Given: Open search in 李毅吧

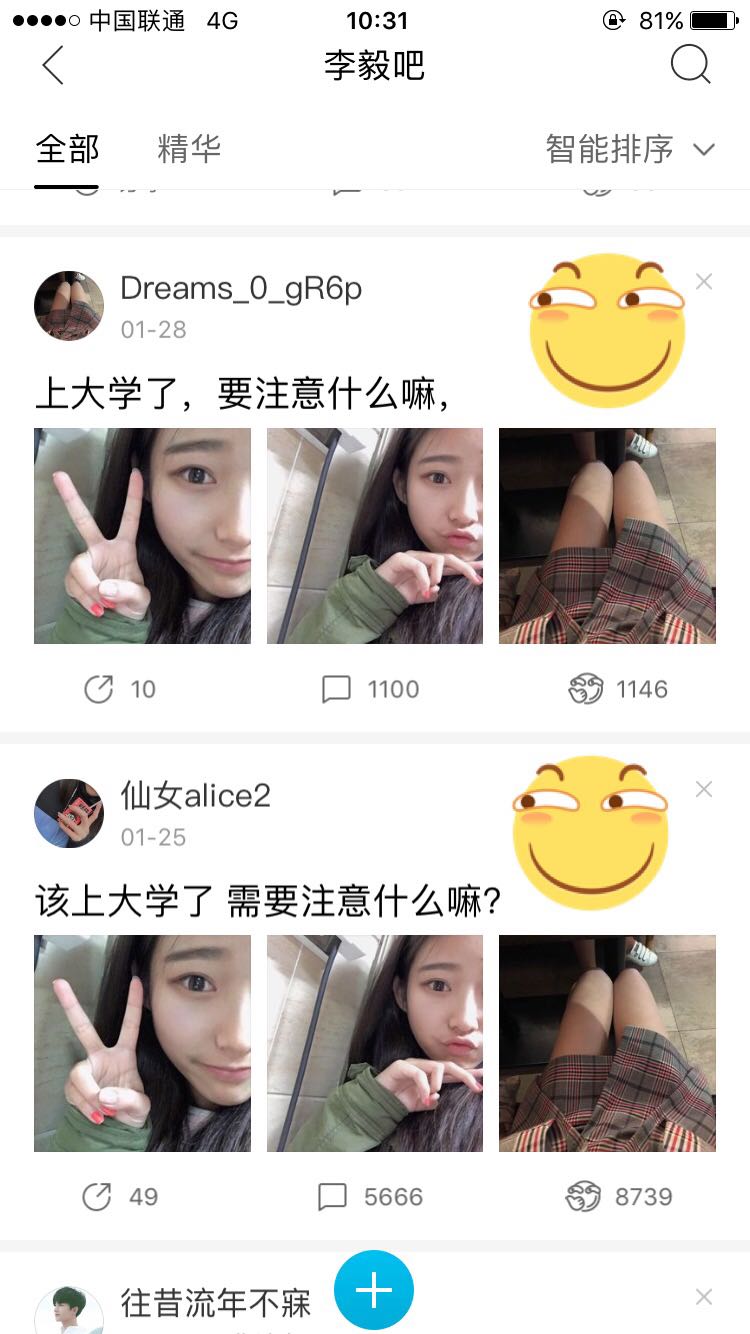Looking at the screenshot, I should (689, 66).
